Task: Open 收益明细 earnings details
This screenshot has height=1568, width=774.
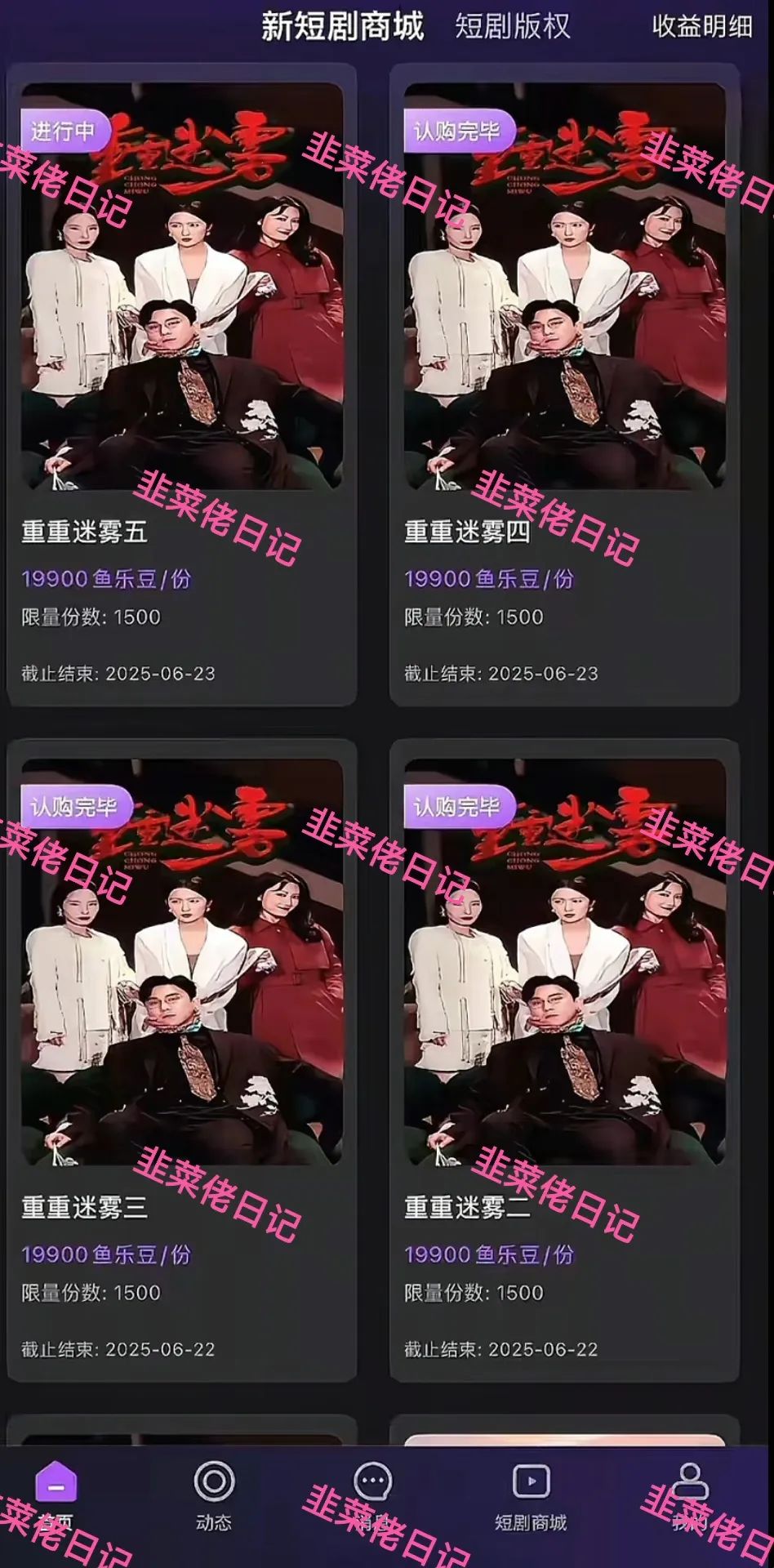Action: click(701, 26)
